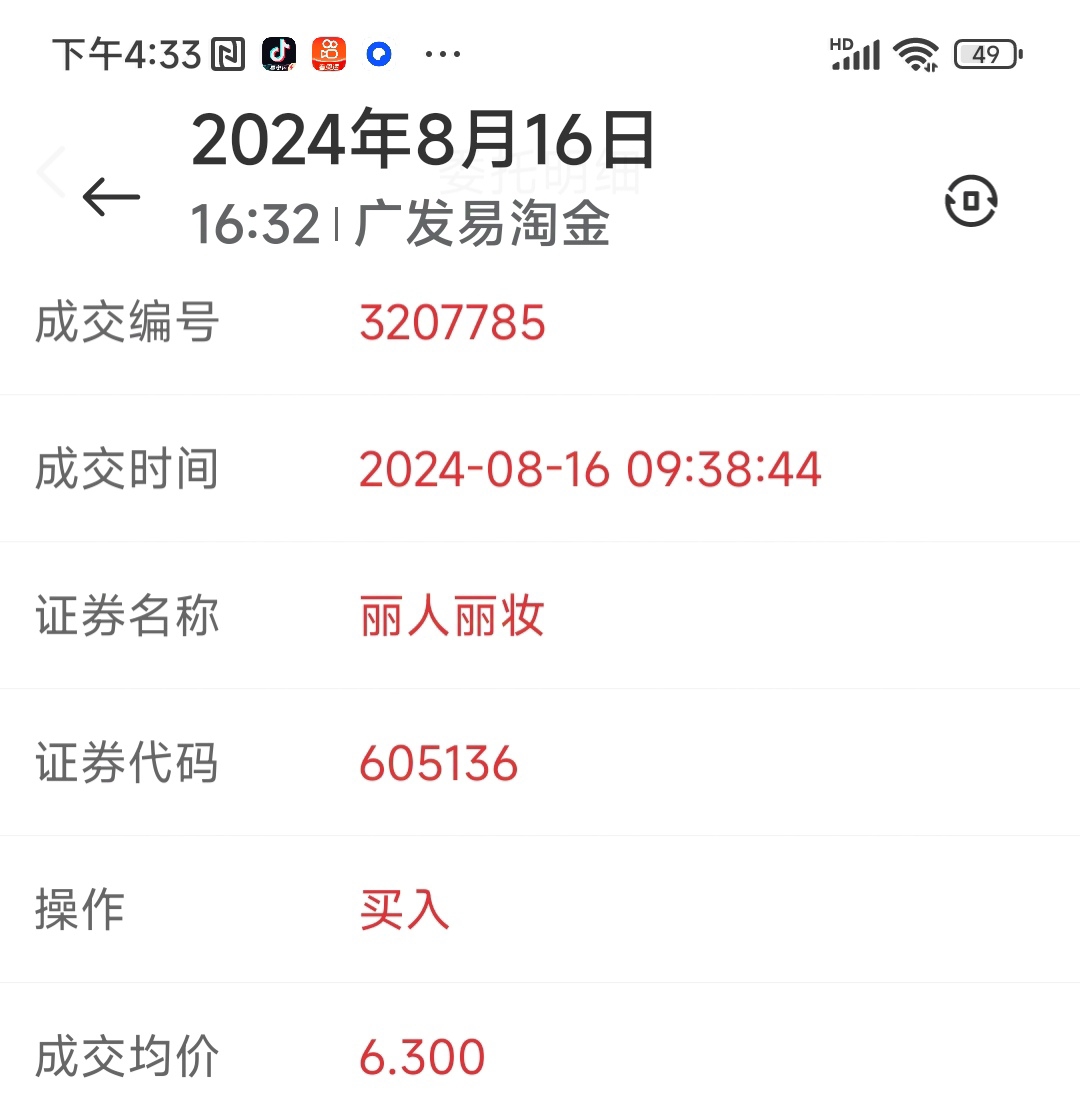The width and height of the screenshot is (1080, 1114).
Task: Tap the battery indicator showing 49
Action: tap(985, 53)
